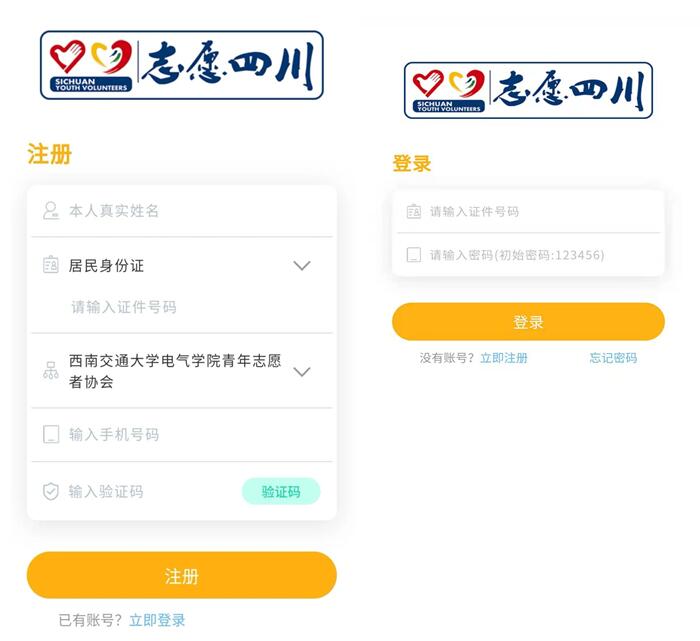The height and width of the screenshot is (641, 700).
Task: Tap the 忘记密码 link
Action: coord(613,358)
